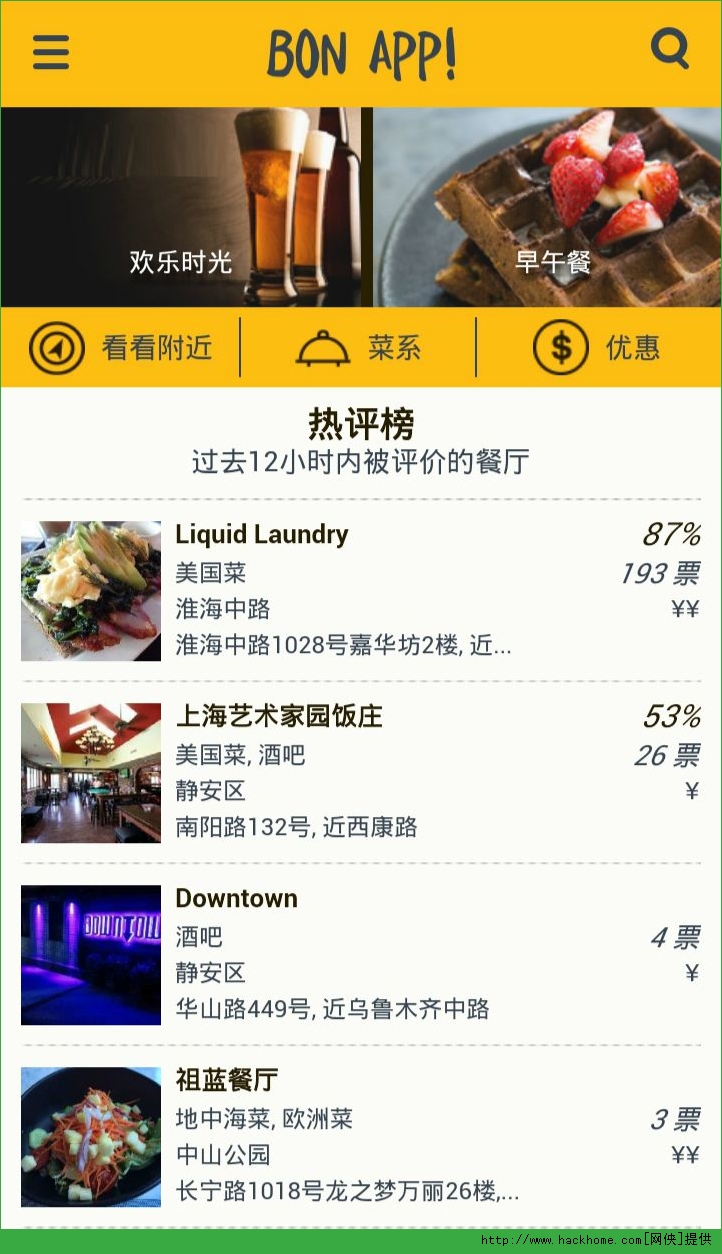
Task: Open the 上海艺术家园饭庄 listing
Action: [360, 772]
